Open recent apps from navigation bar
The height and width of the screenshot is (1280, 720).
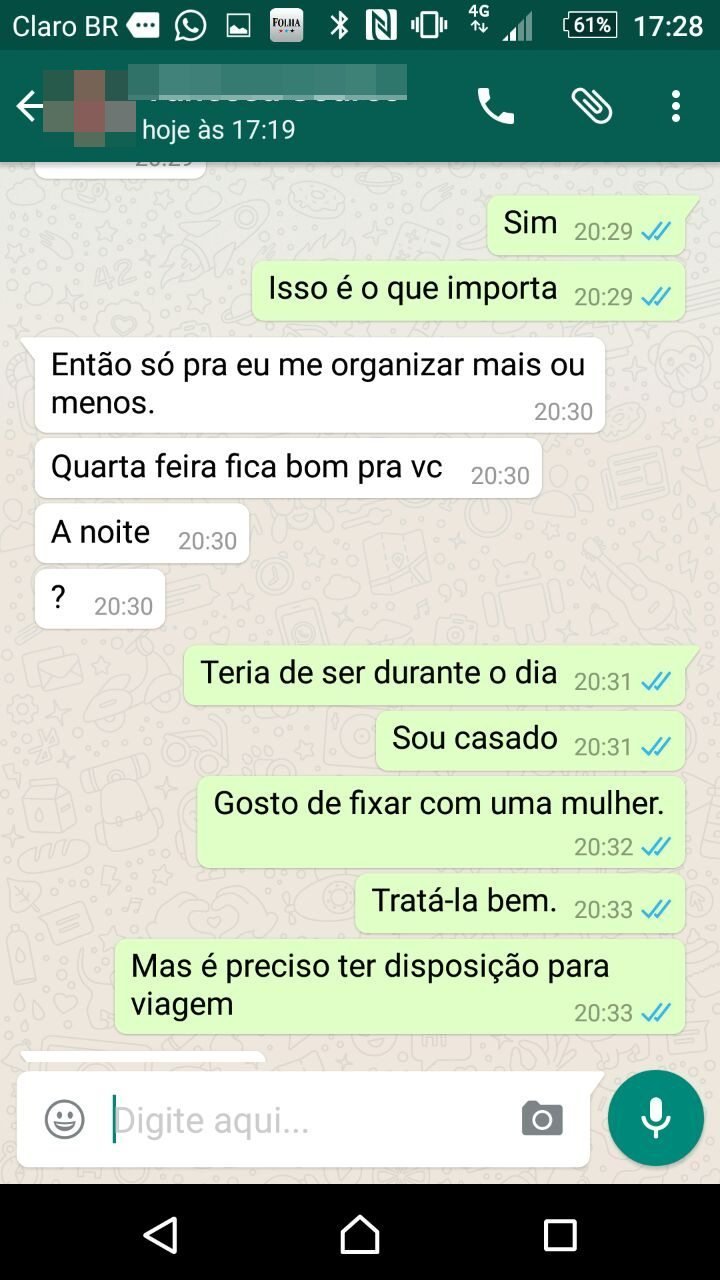560,1236
